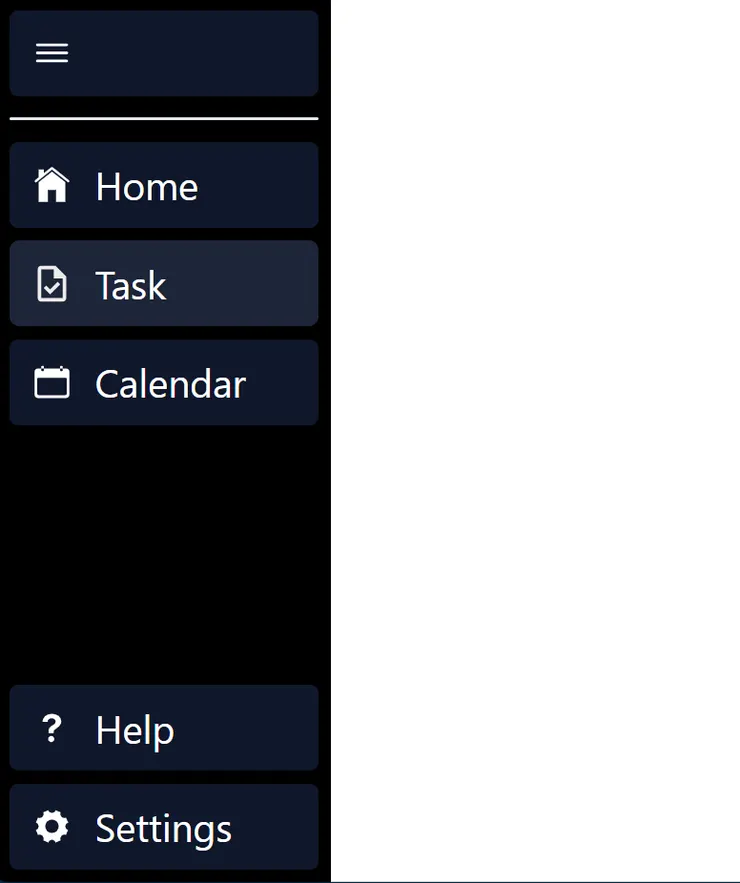Go to the Home page
Screen dimensions: 740x883
click(x=163, y=186)
